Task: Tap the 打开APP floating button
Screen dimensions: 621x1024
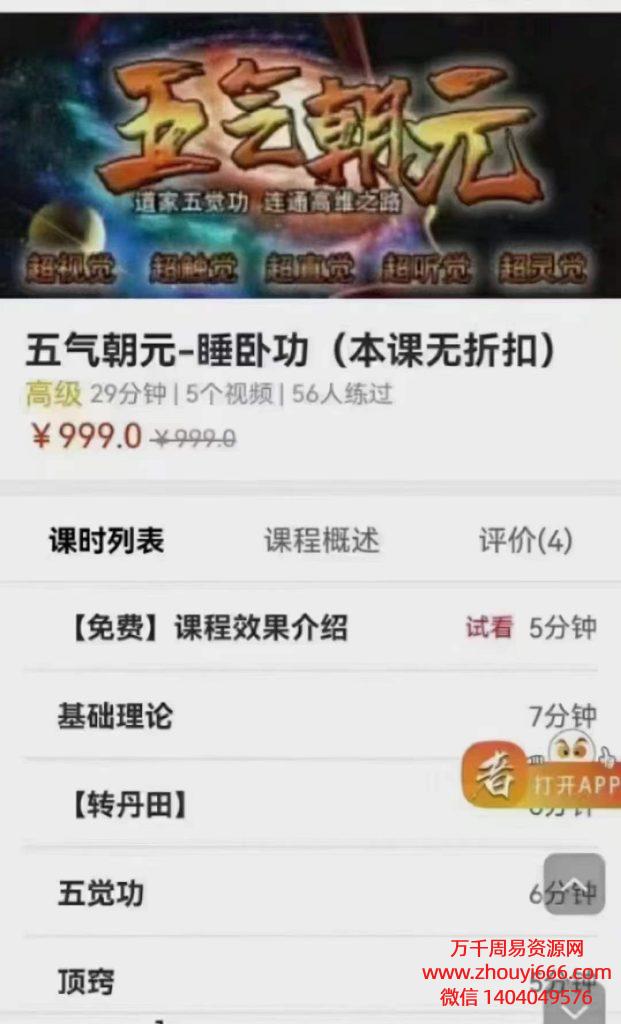Action: click(541, 775)
